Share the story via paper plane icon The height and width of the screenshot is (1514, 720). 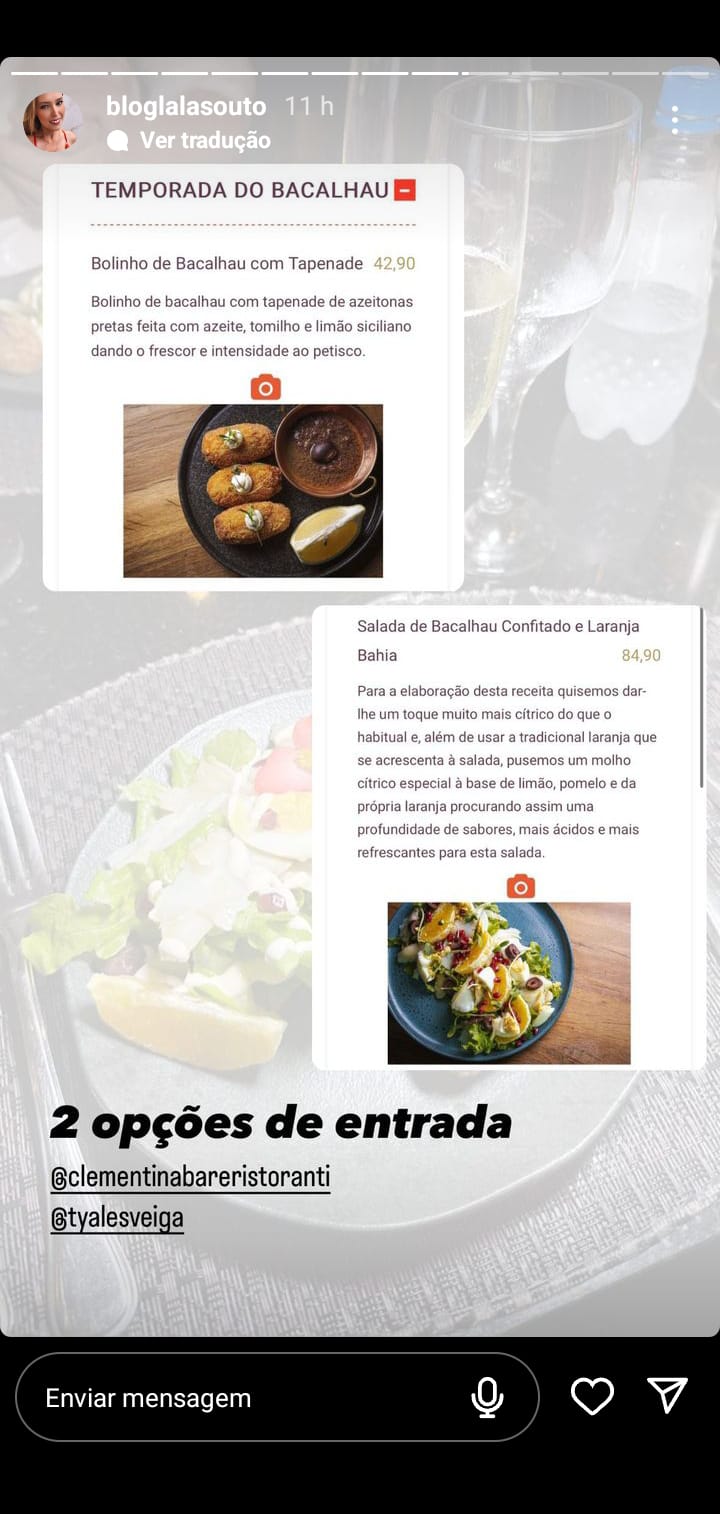pos(667,1396)
